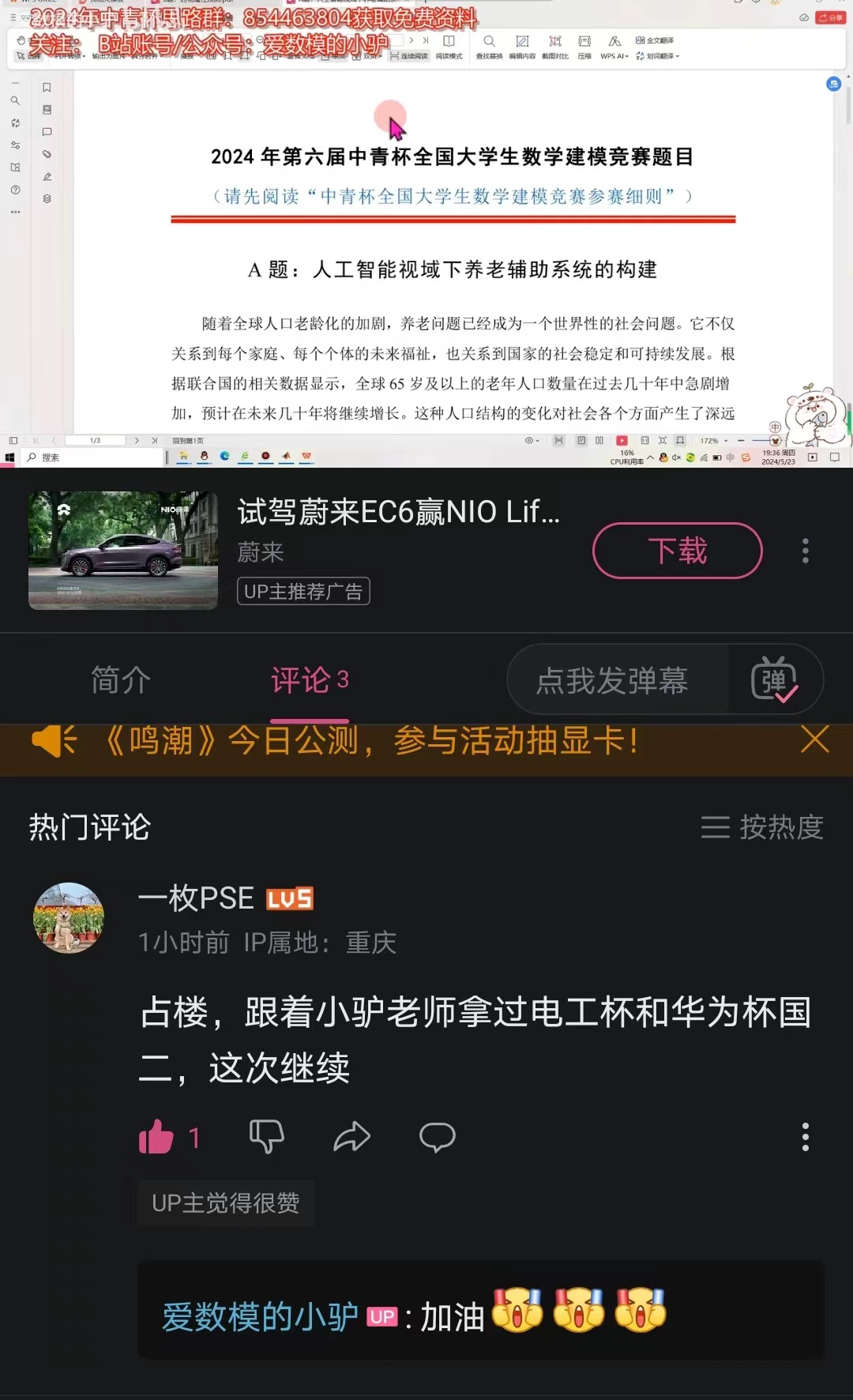Open the overflow menu beside 下载
The width and height of the screenshot is (853, 1400).
coord(805,551)
